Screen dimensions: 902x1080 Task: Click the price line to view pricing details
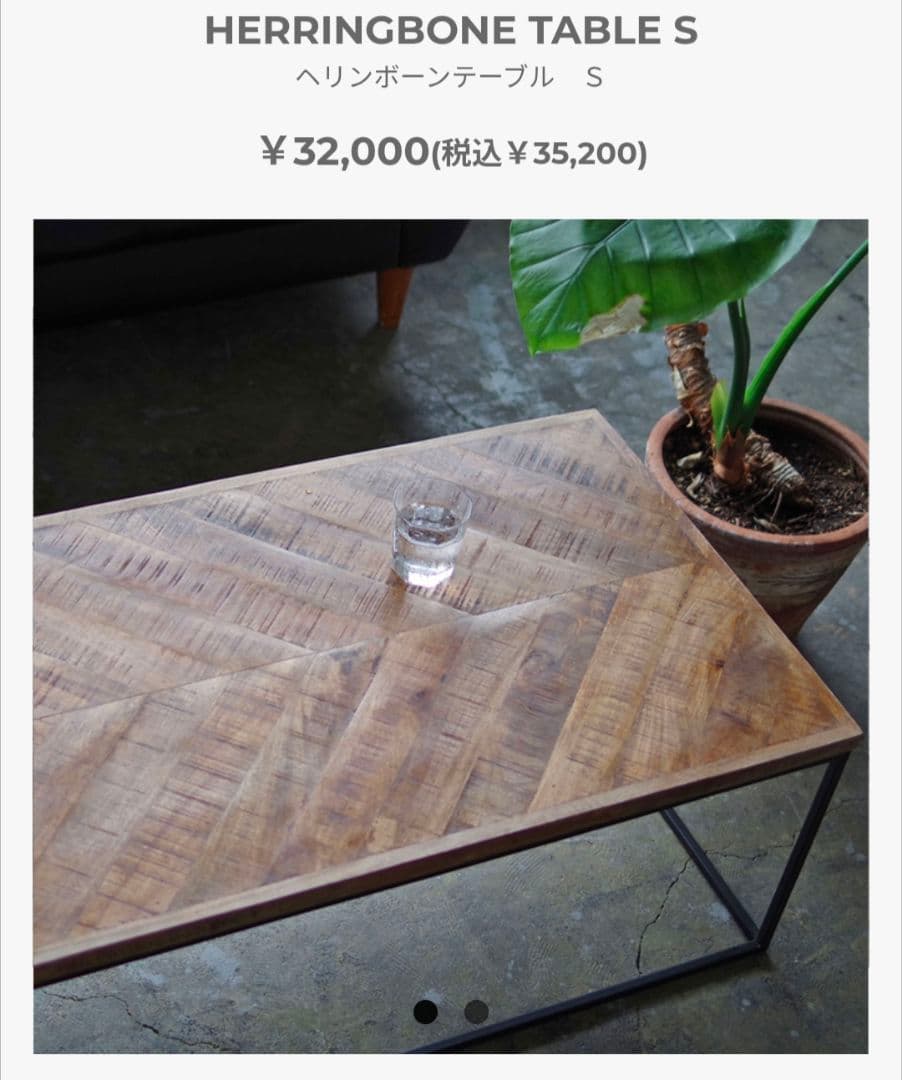(451, 153)
